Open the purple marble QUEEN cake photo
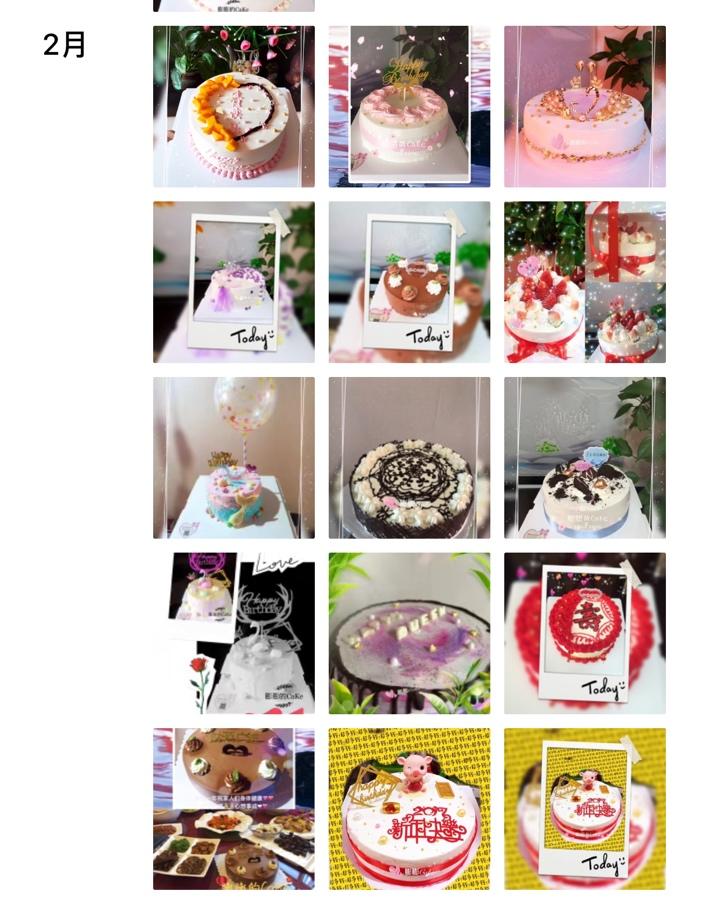 coord(409,633)
